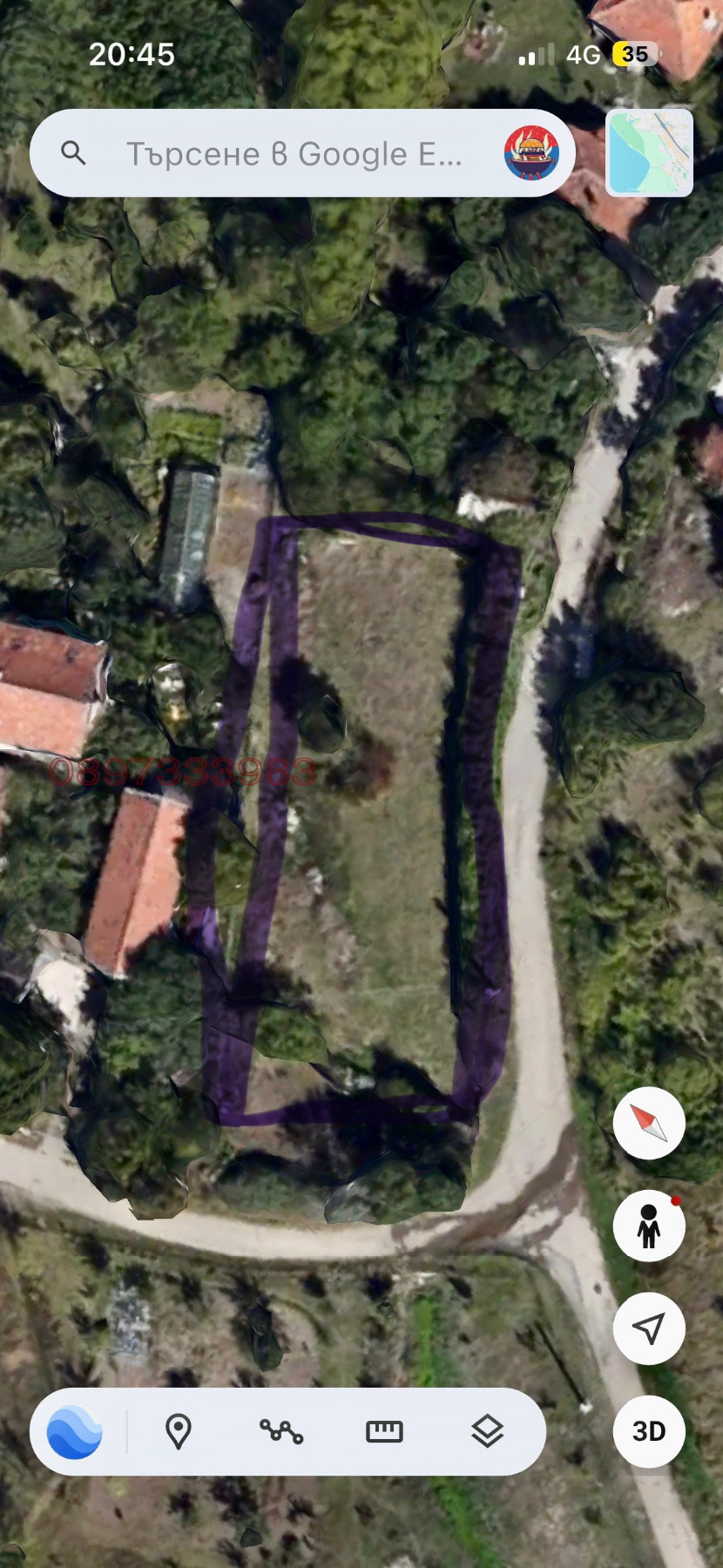Add a placemark pin
This screenshot has width=723, height=1568.
179,1432
